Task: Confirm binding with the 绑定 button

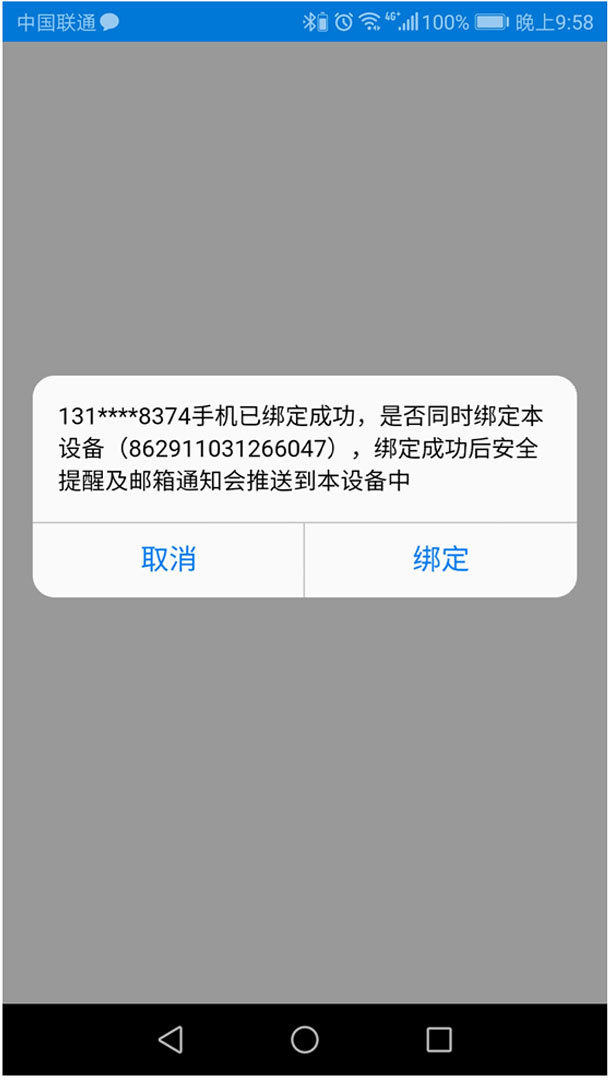Action: tap(440, 559)
